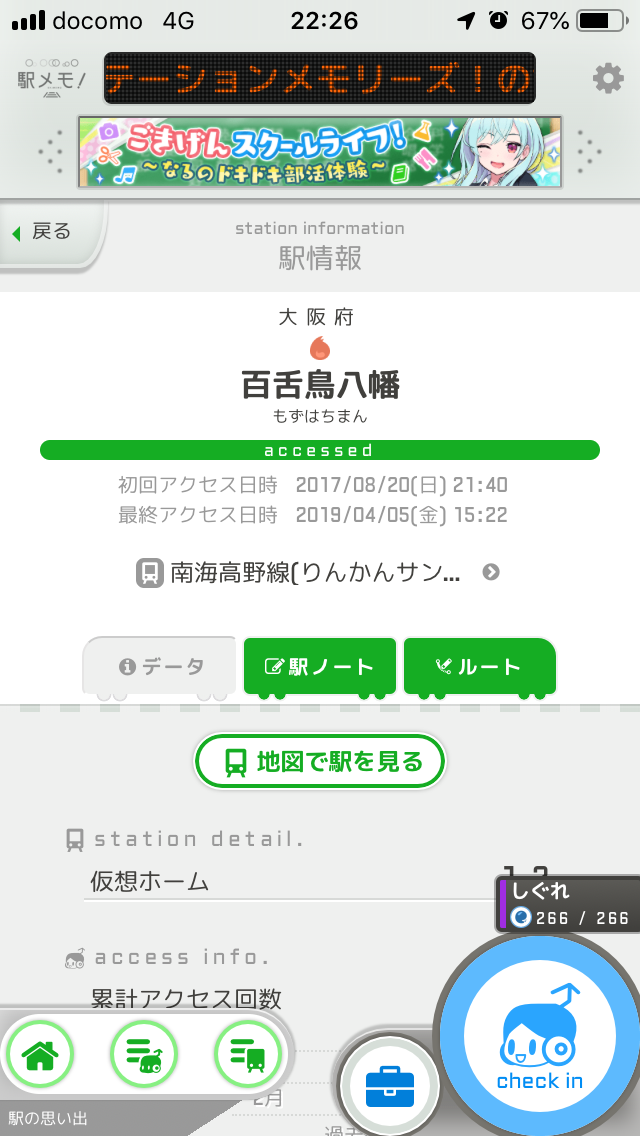Switch to the データ tab
This screenshot has height=1136, width=640.
tap(161, 667)
